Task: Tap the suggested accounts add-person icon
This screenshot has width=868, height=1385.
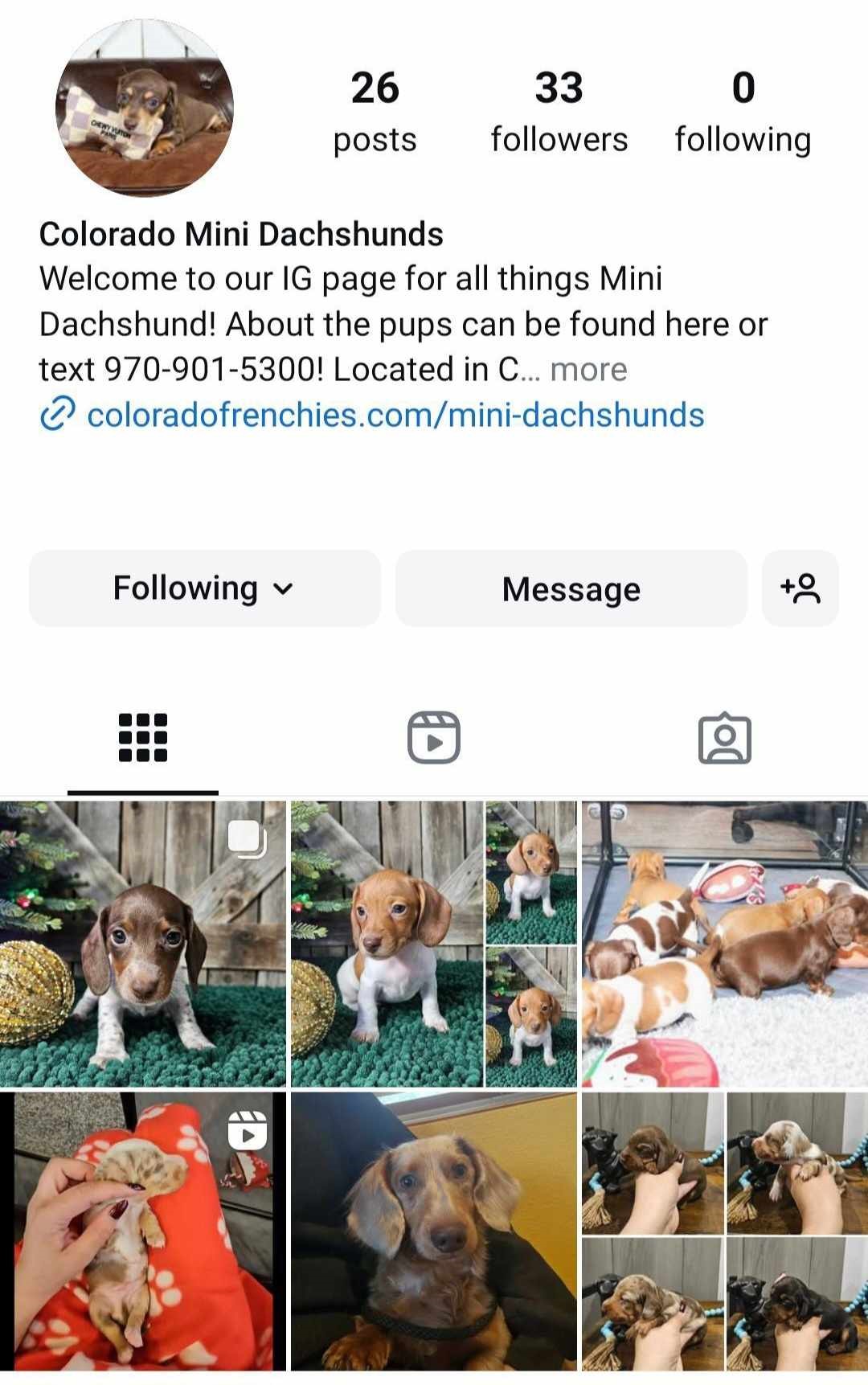Action: tap(800, 588)
